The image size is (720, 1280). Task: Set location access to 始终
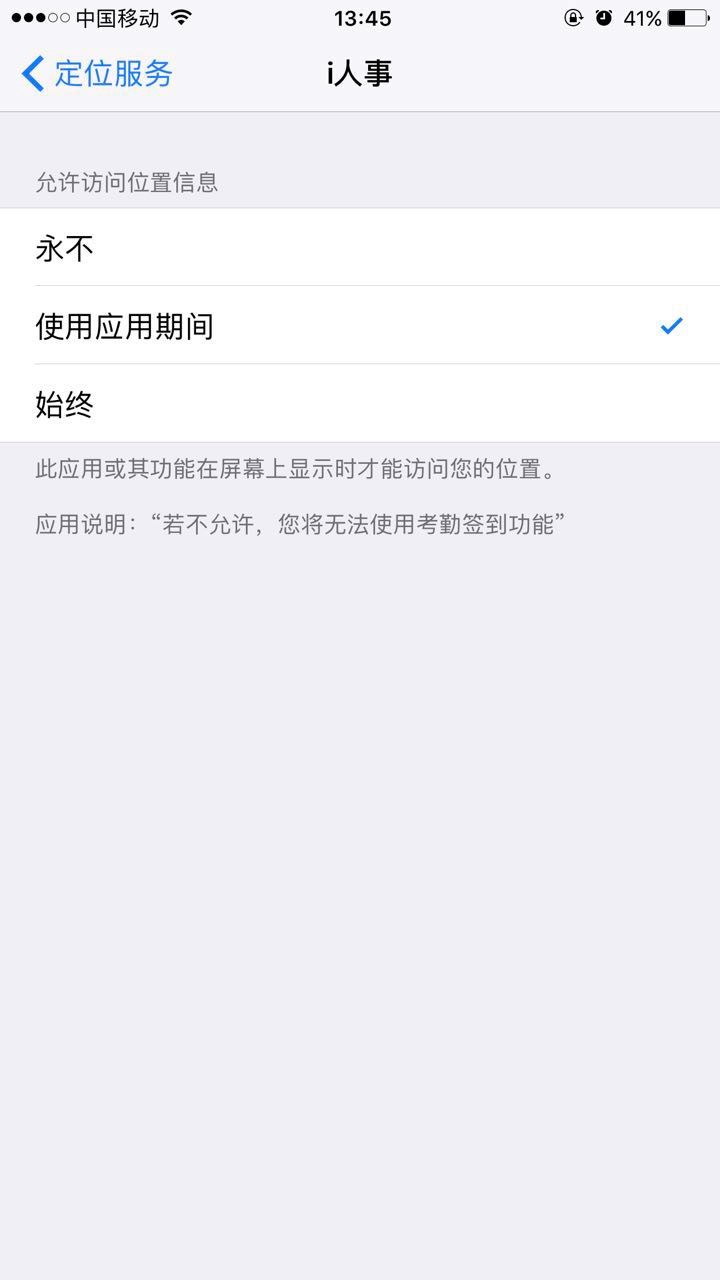[x=360, y=403]
